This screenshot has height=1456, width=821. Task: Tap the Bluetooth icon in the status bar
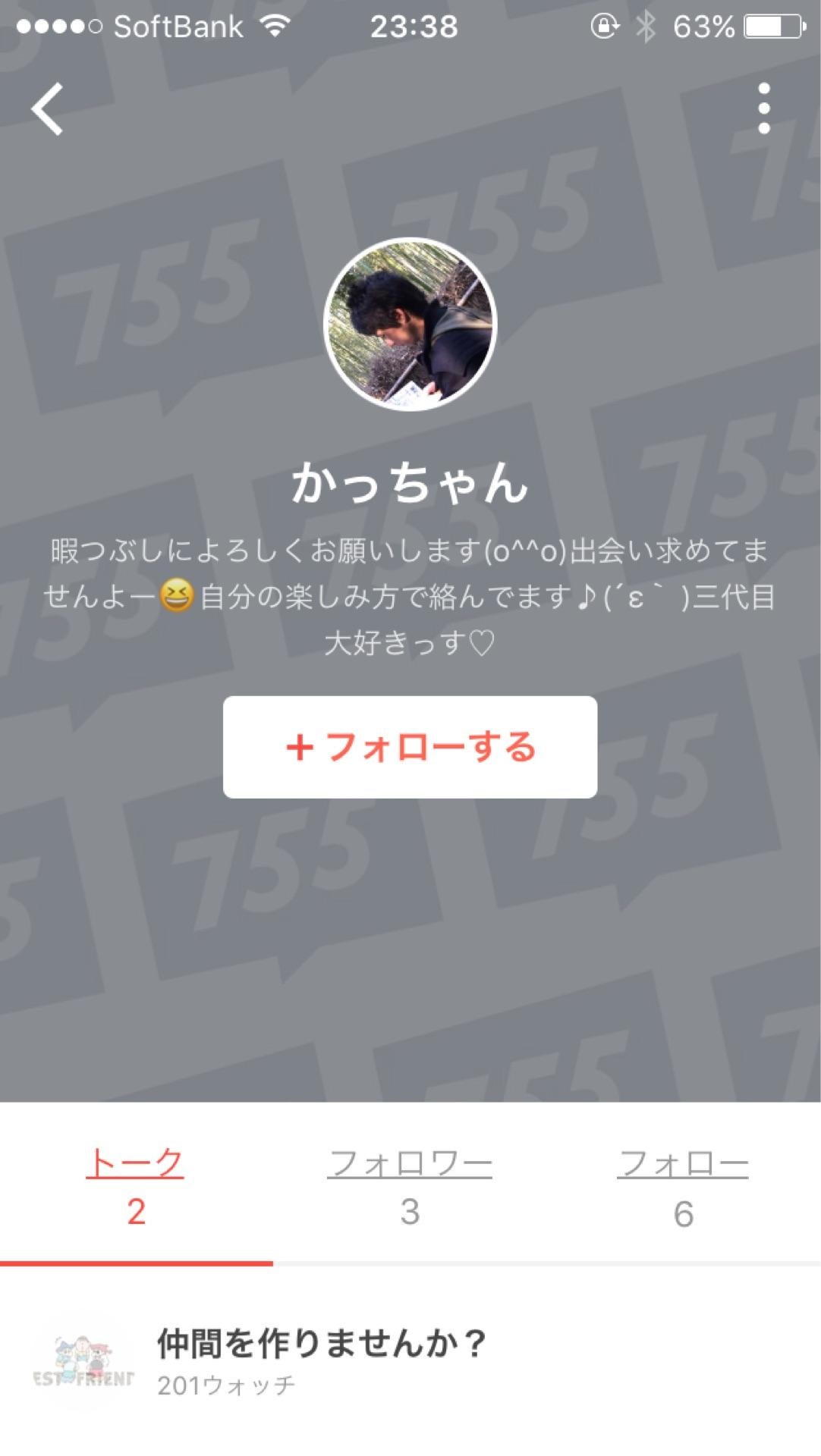pyautogui.click(x=646, y=25)
